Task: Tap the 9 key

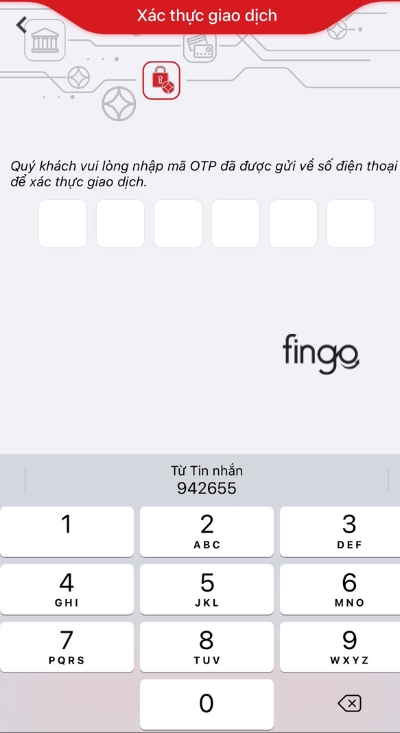Action: point(340,647)
